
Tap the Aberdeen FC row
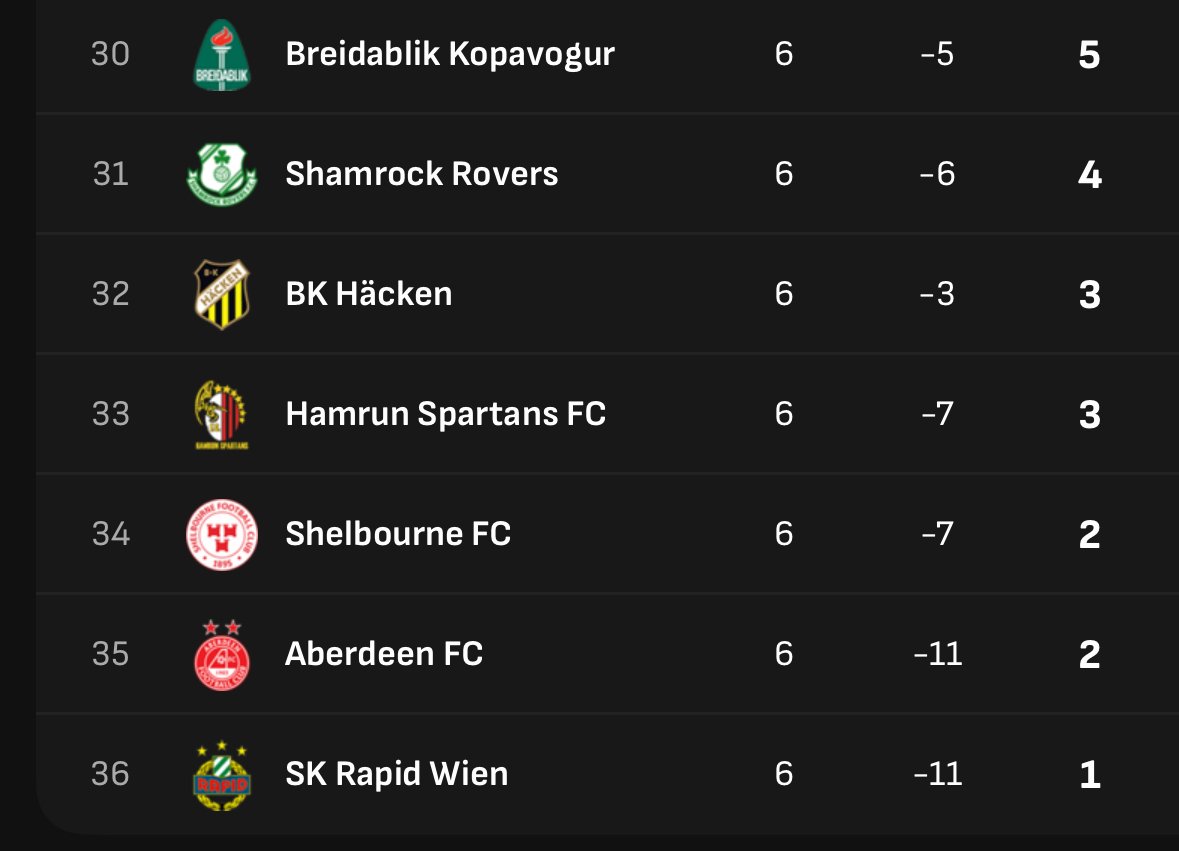click(384, 654)
